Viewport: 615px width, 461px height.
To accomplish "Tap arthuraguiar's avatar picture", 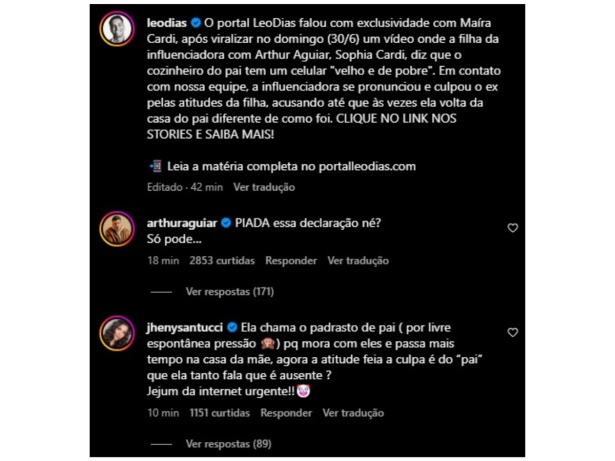I will tap(117, 229).
